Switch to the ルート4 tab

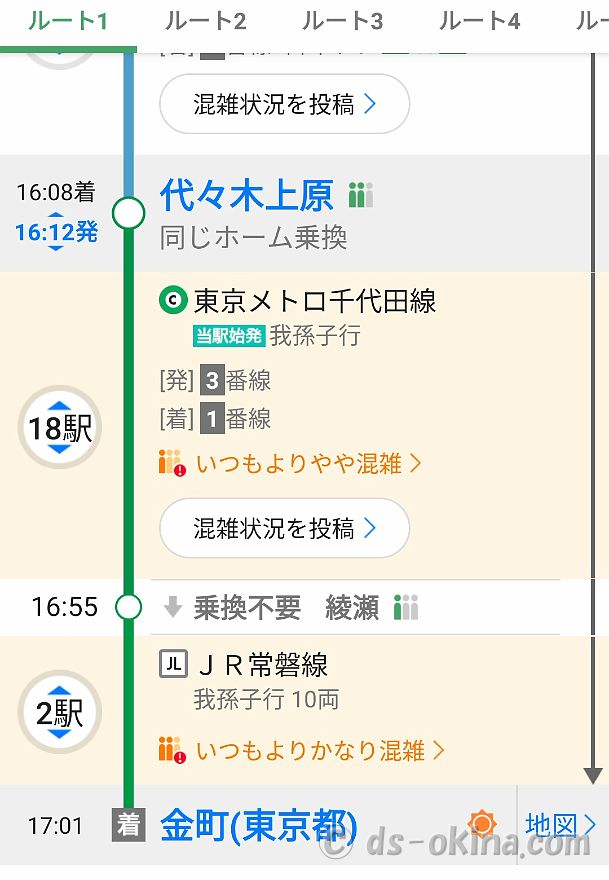479,21
